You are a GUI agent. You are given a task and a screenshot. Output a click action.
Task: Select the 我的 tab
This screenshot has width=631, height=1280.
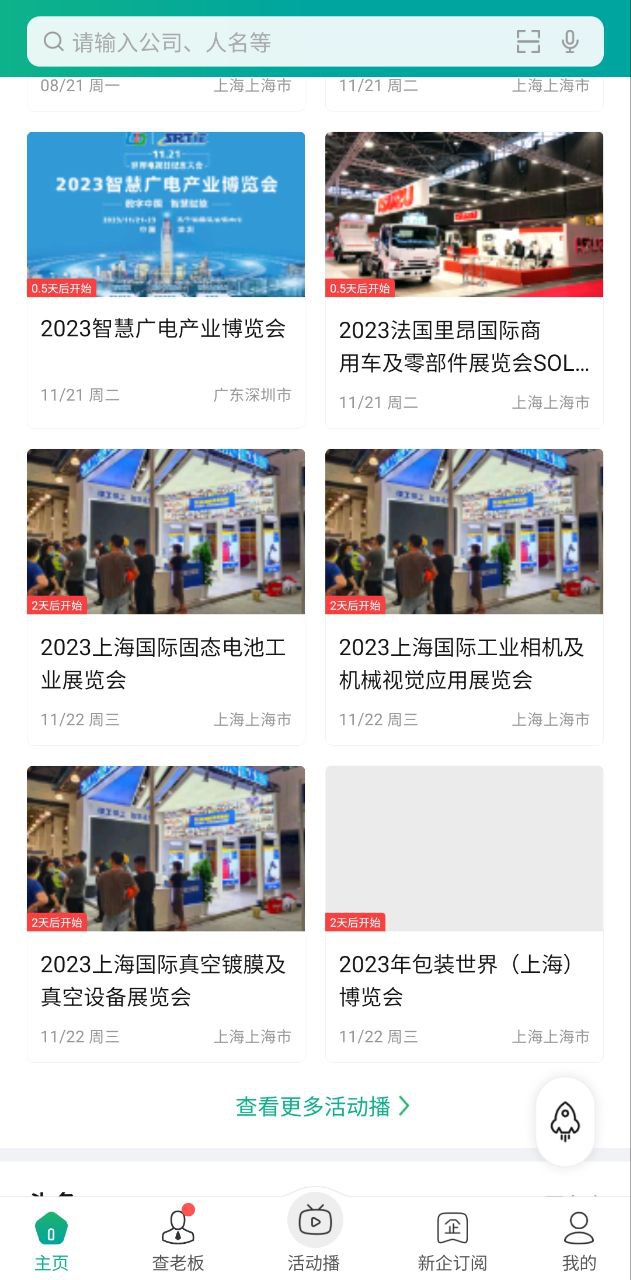[579, 1240]
